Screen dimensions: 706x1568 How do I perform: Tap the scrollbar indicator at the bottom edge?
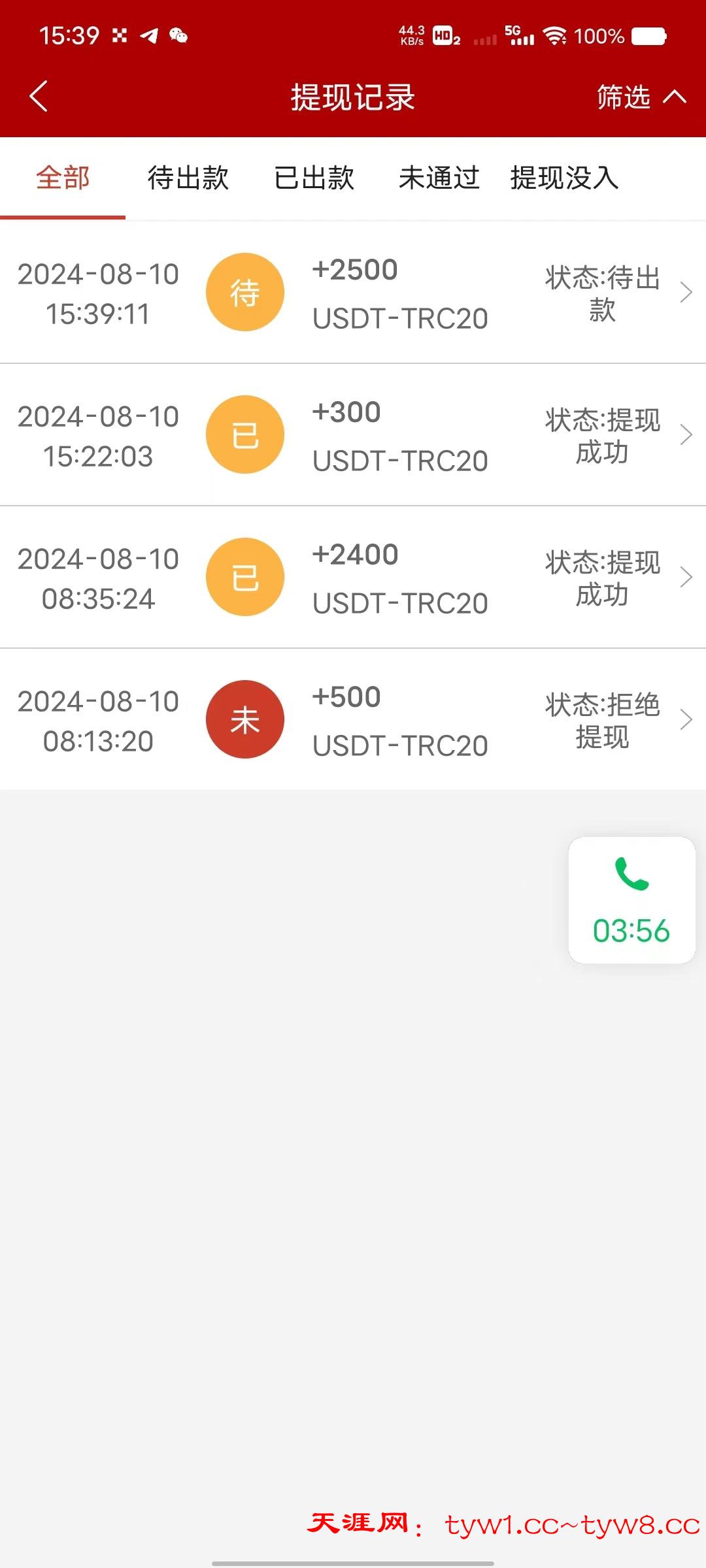(353, 1561)
